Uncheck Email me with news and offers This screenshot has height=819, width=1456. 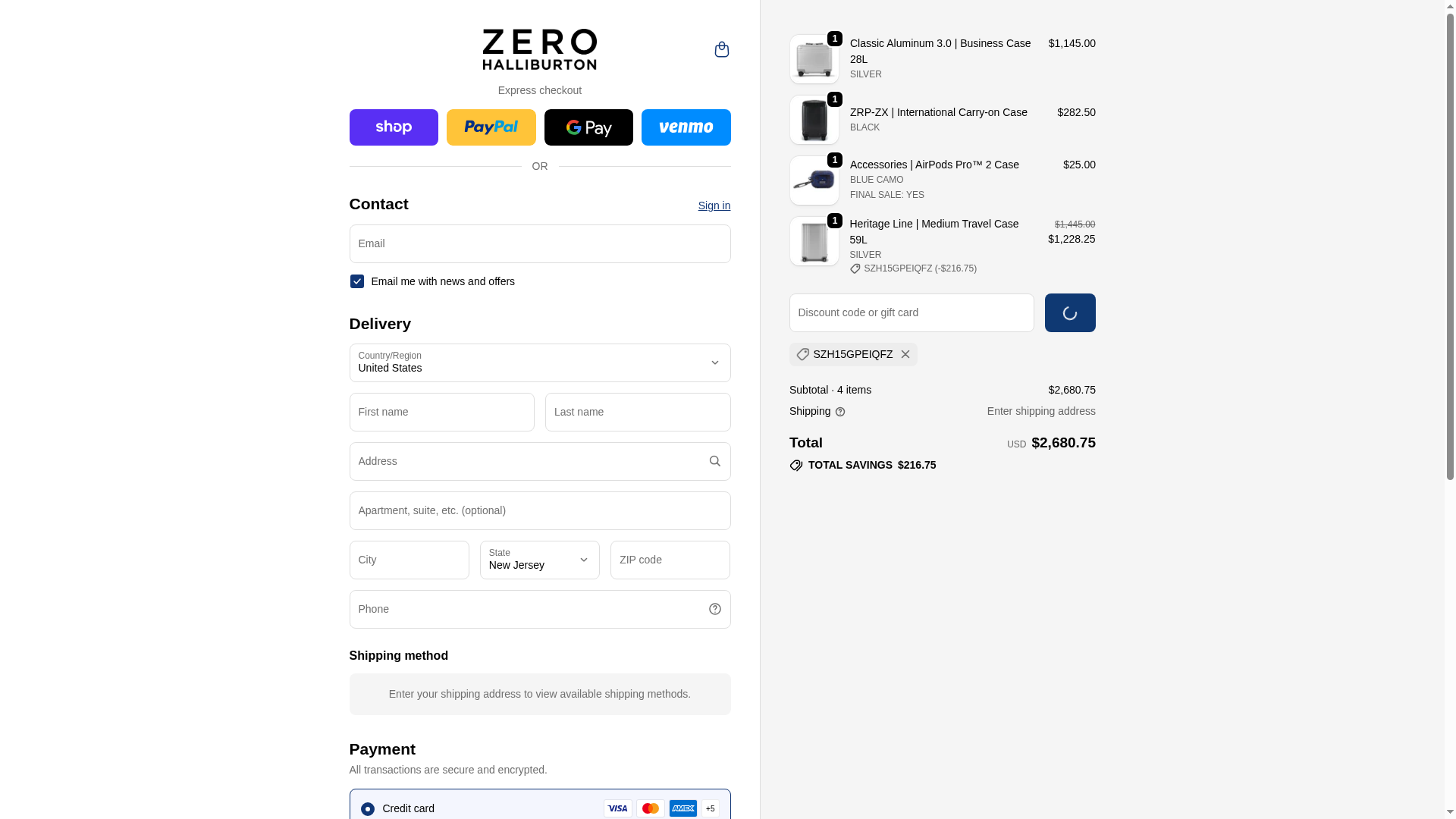pos(357,281)
